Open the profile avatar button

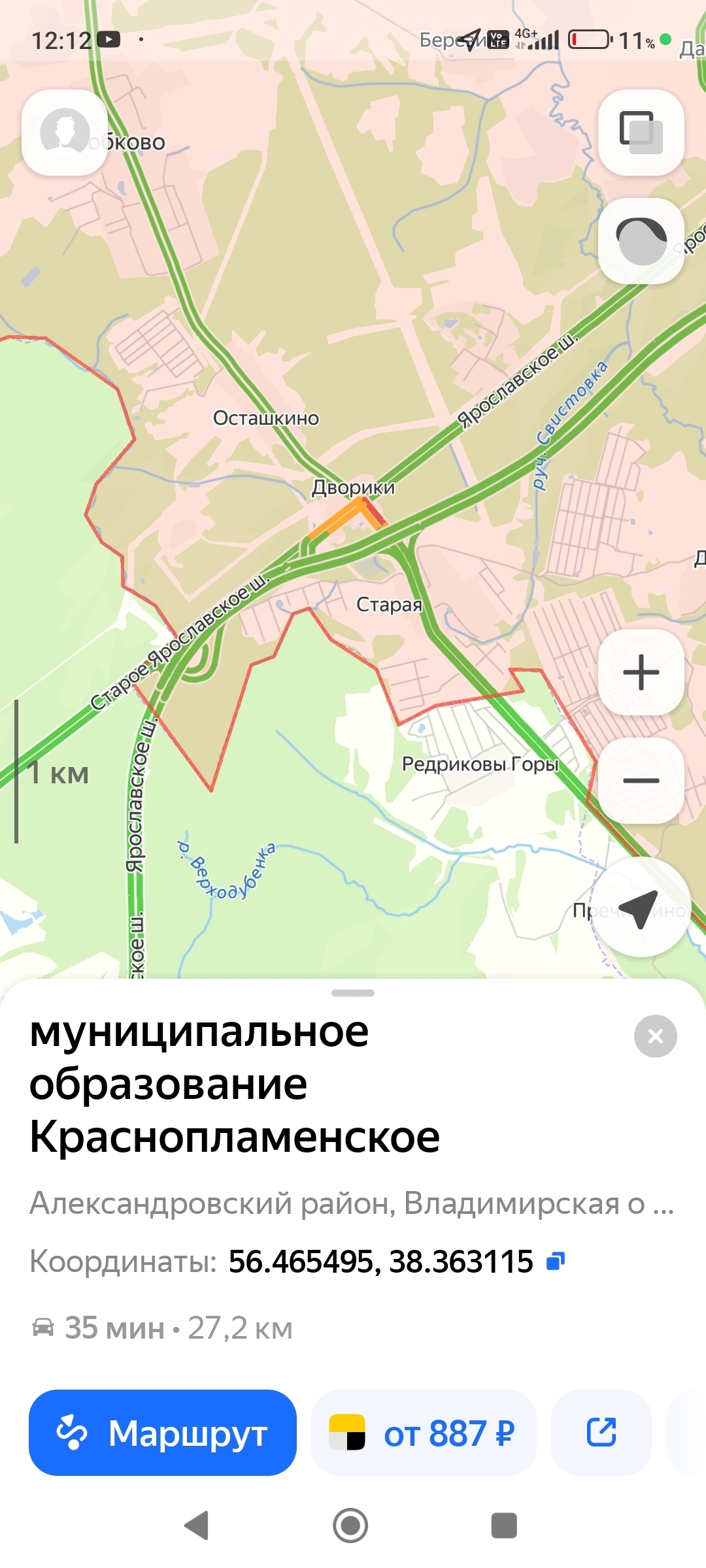click(65, 133)
